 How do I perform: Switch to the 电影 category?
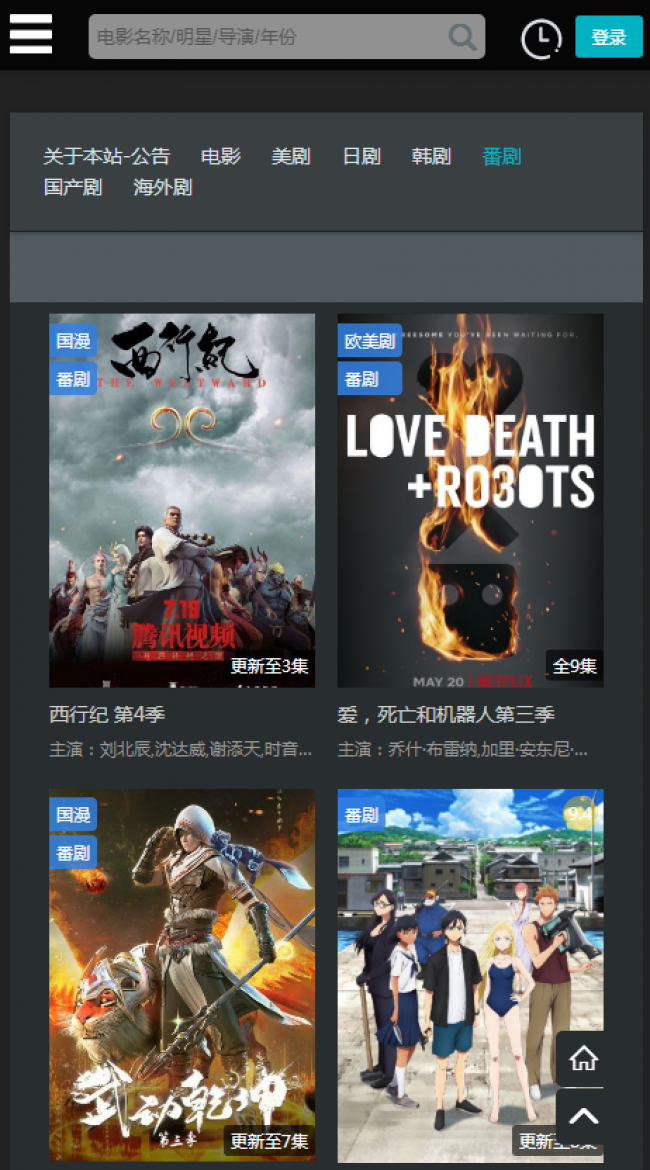coord(220,156)
